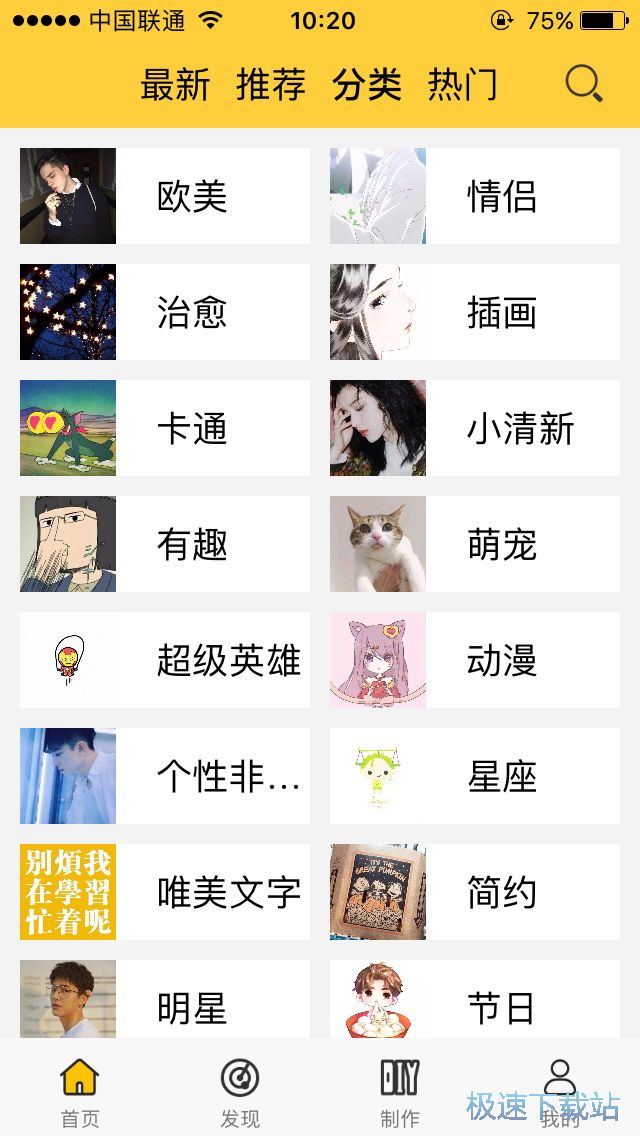Open the 超级英雄 category
This screenshot has height=1136, width=640.
pyautogui.click(x=165, y=660)
